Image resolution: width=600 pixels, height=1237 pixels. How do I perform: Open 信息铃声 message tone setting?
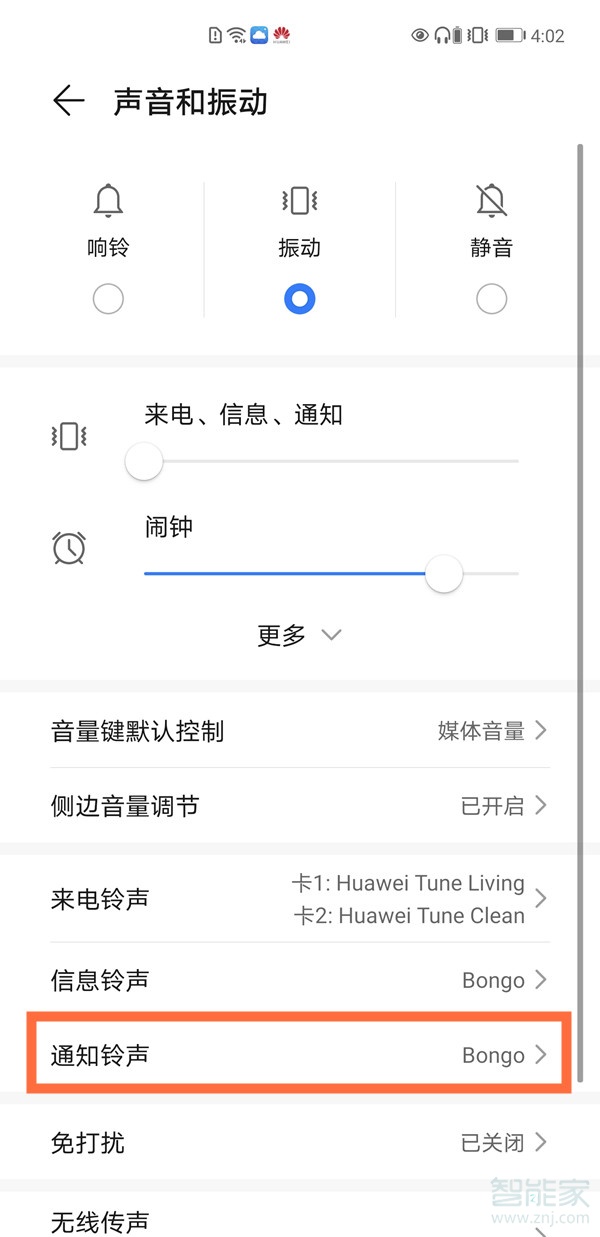[299, 980]
